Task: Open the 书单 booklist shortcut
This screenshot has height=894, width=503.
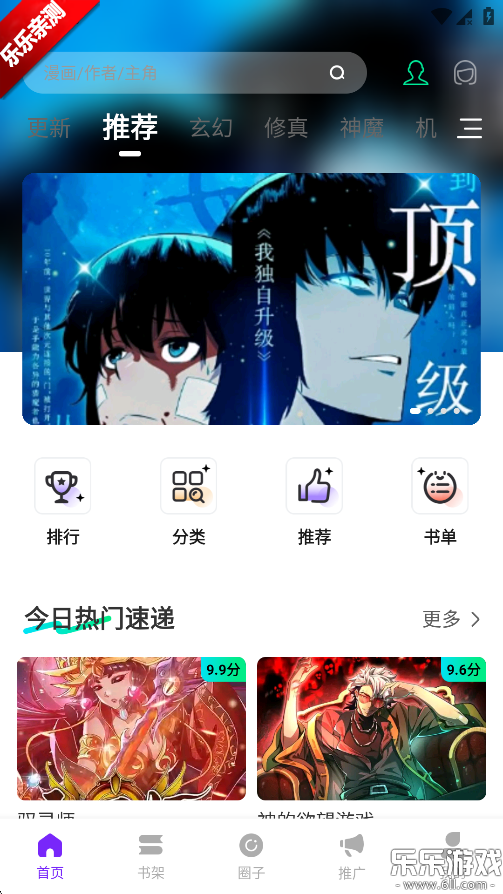Action: pyautogui.click(x=440, y=502)
